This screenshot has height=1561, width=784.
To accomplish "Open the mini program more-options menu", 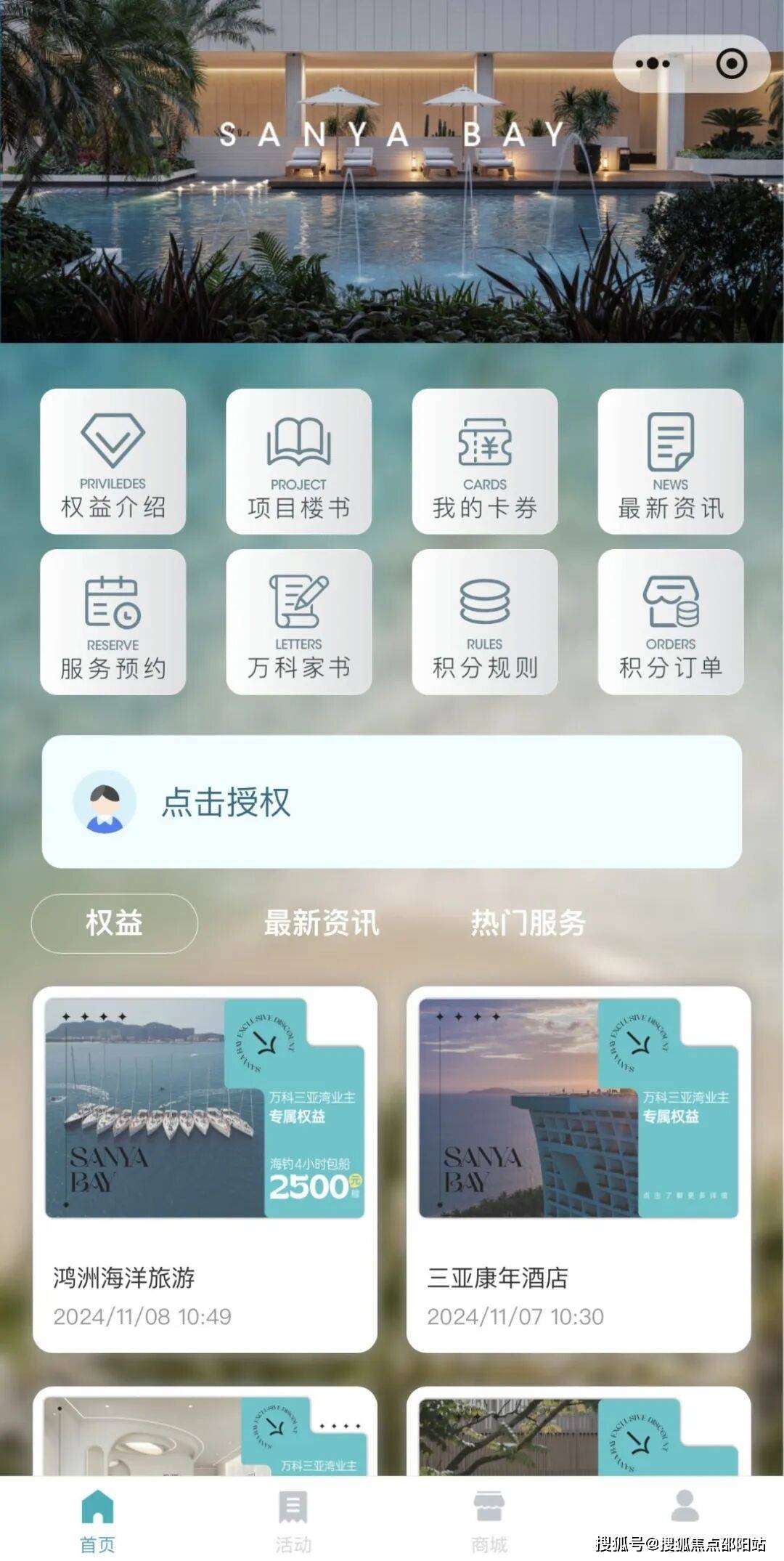I will click(x=653, y=64).
